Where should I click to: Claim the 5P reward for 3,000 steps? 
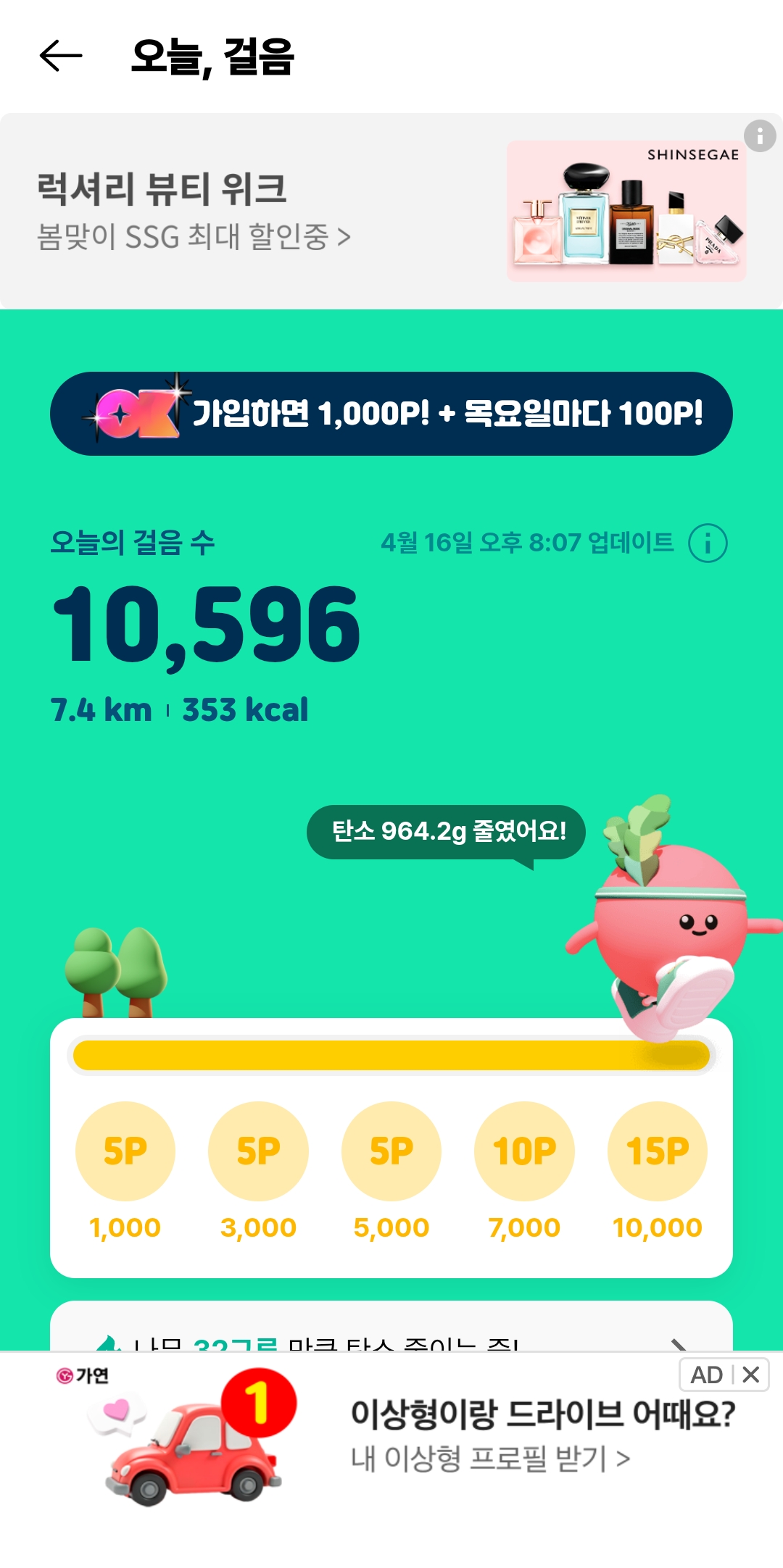click(258, 1151)
